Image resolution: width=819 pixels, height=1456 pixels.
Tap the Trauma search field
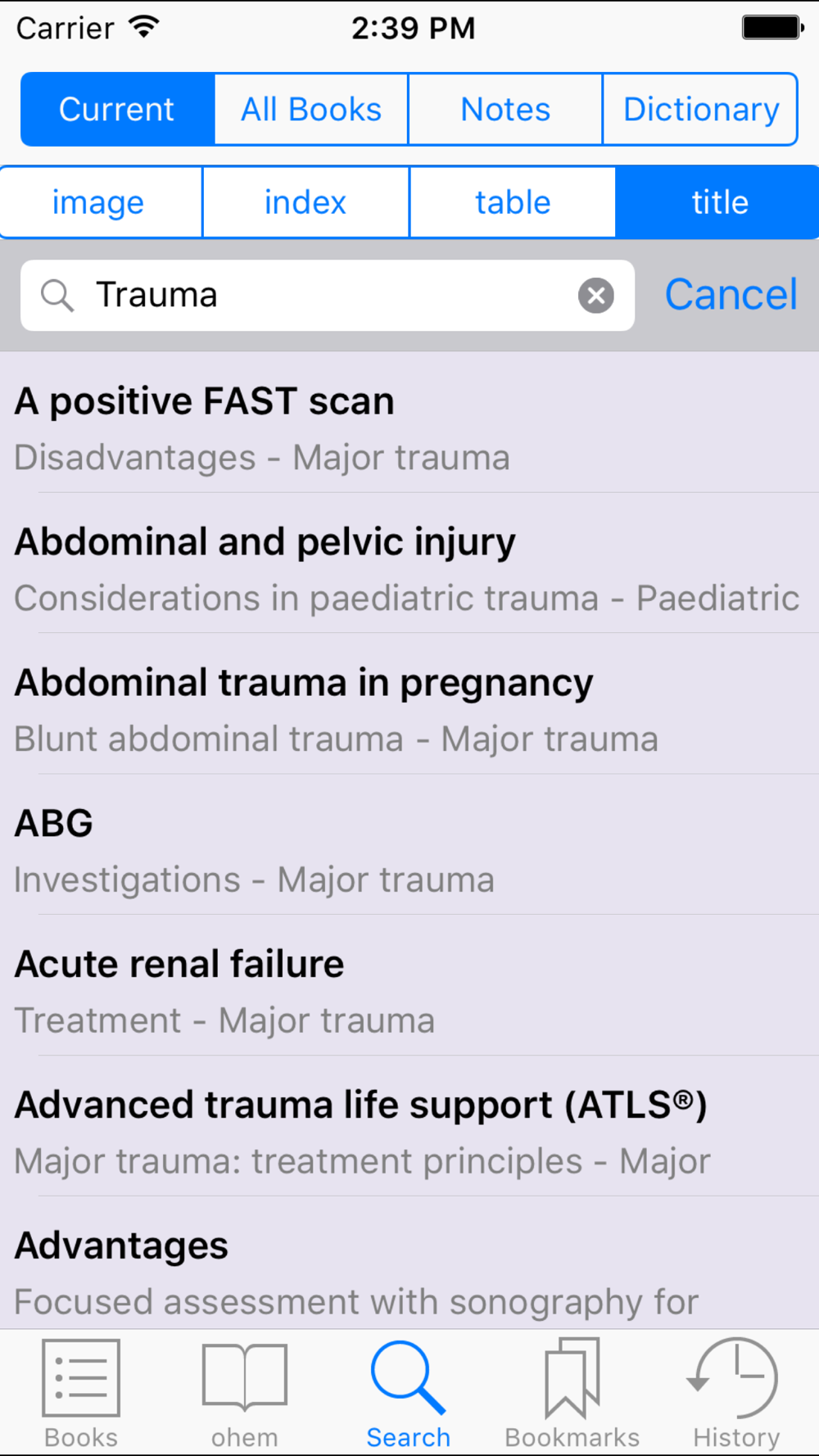click(x=328, y=296)
